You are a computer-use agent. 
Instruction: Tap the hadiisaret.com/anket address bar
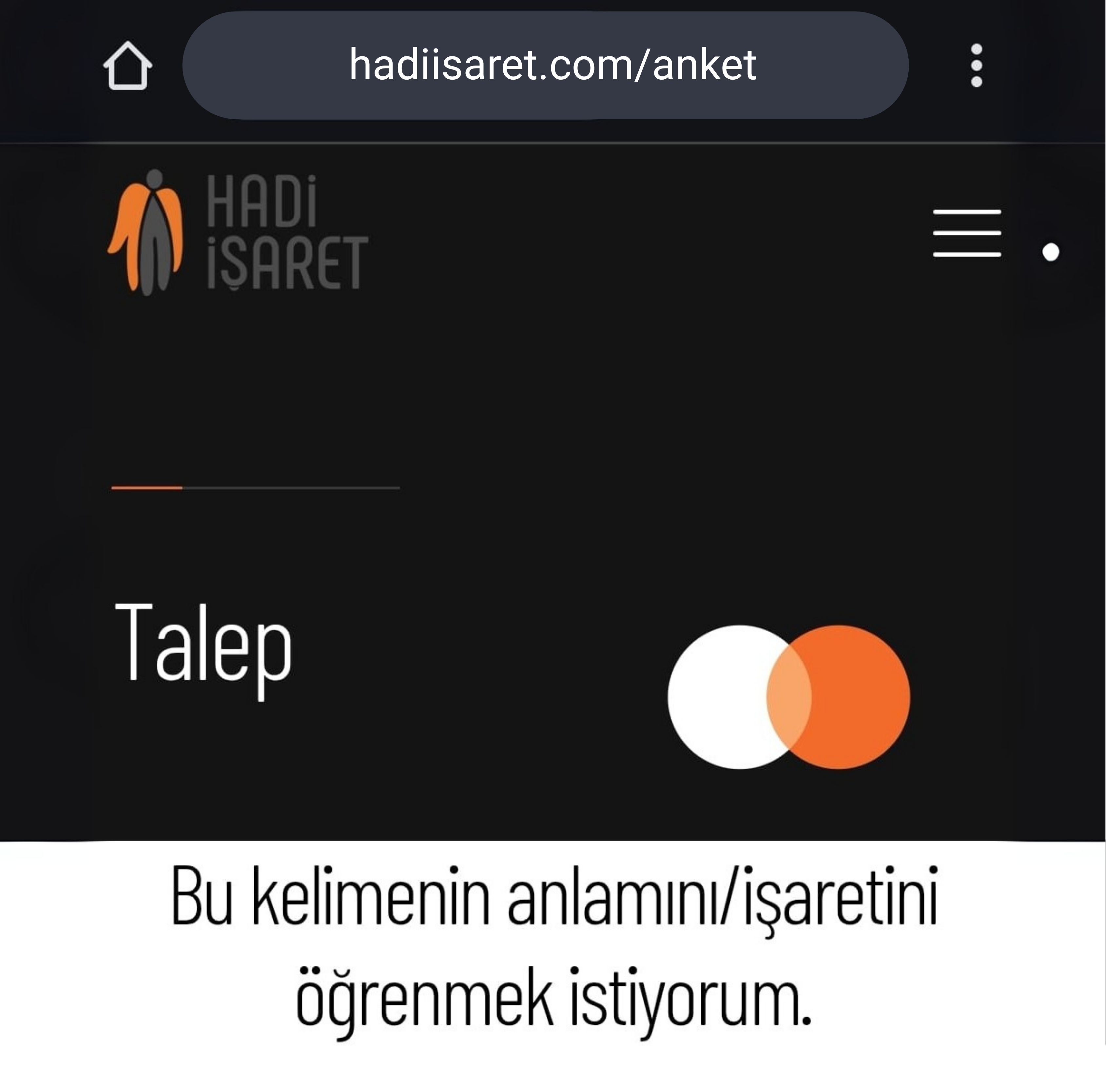pyautogui.click(x=545, y=65)
